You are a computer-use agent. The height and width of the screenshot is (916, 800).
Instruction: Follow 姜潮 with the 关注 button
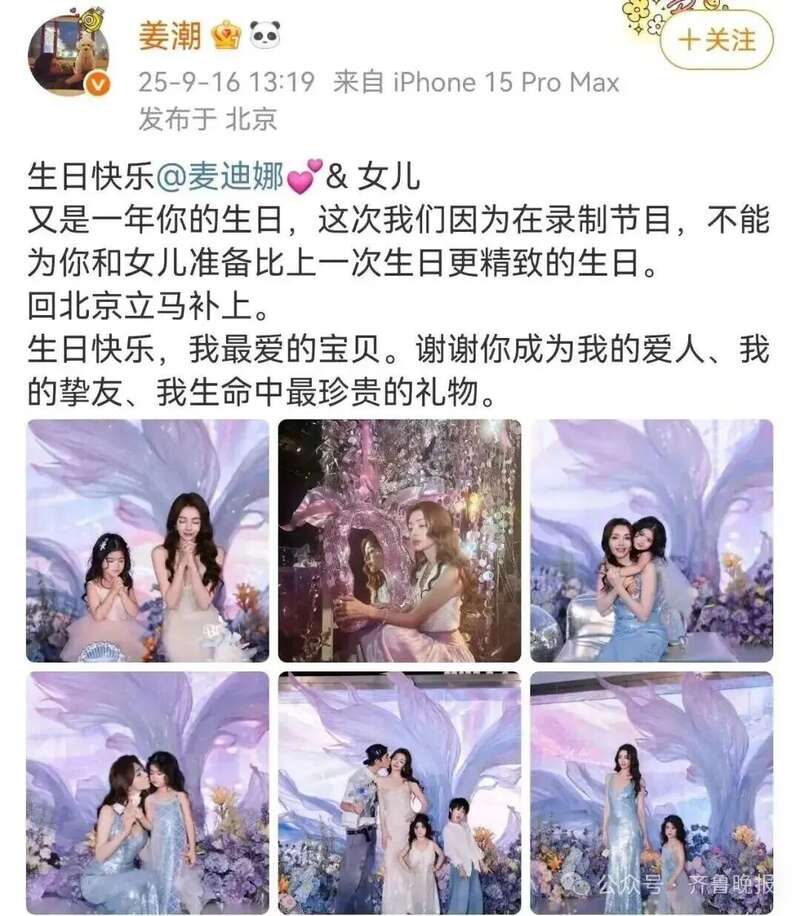coord(717,40)
